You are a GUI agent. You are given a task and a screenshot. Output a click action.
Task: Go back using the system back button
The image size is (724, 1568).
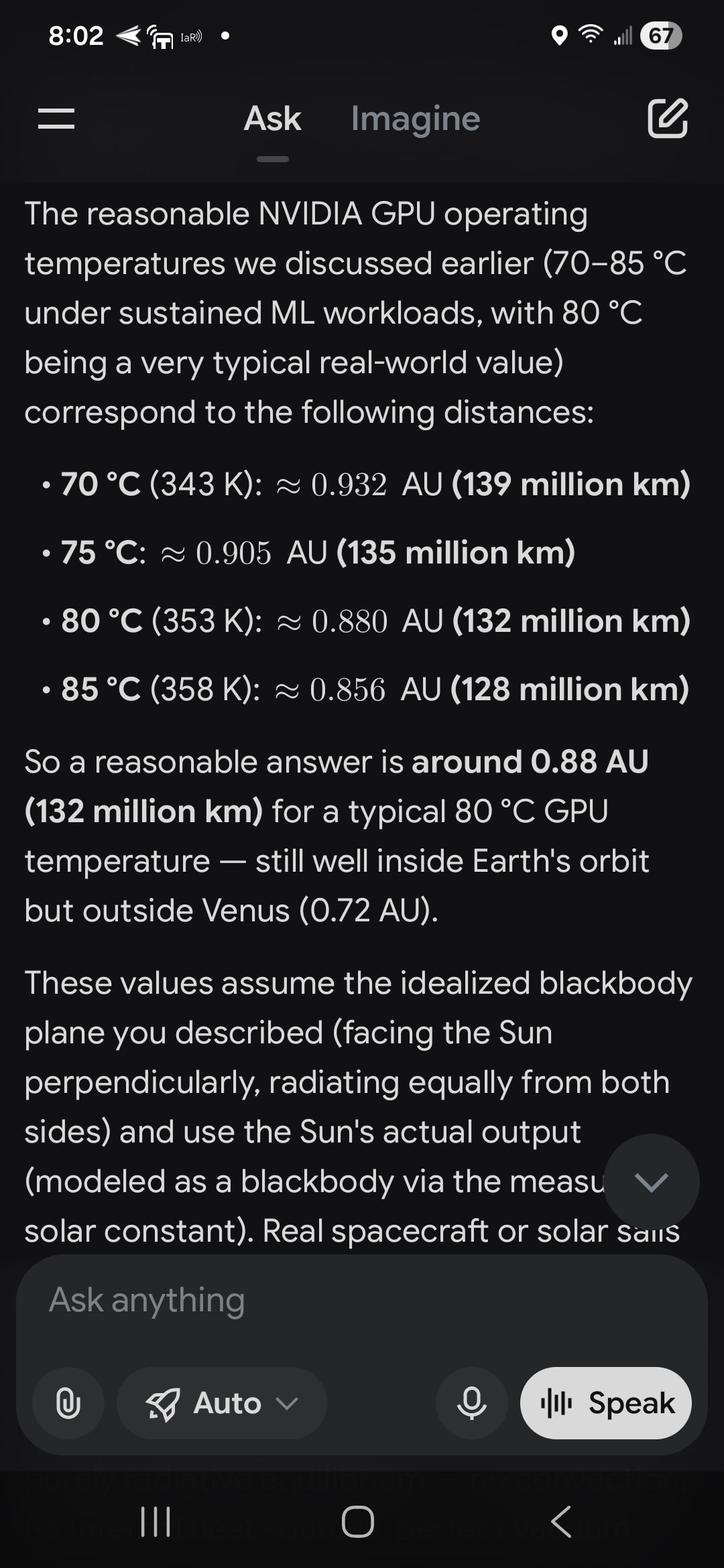562,1521
